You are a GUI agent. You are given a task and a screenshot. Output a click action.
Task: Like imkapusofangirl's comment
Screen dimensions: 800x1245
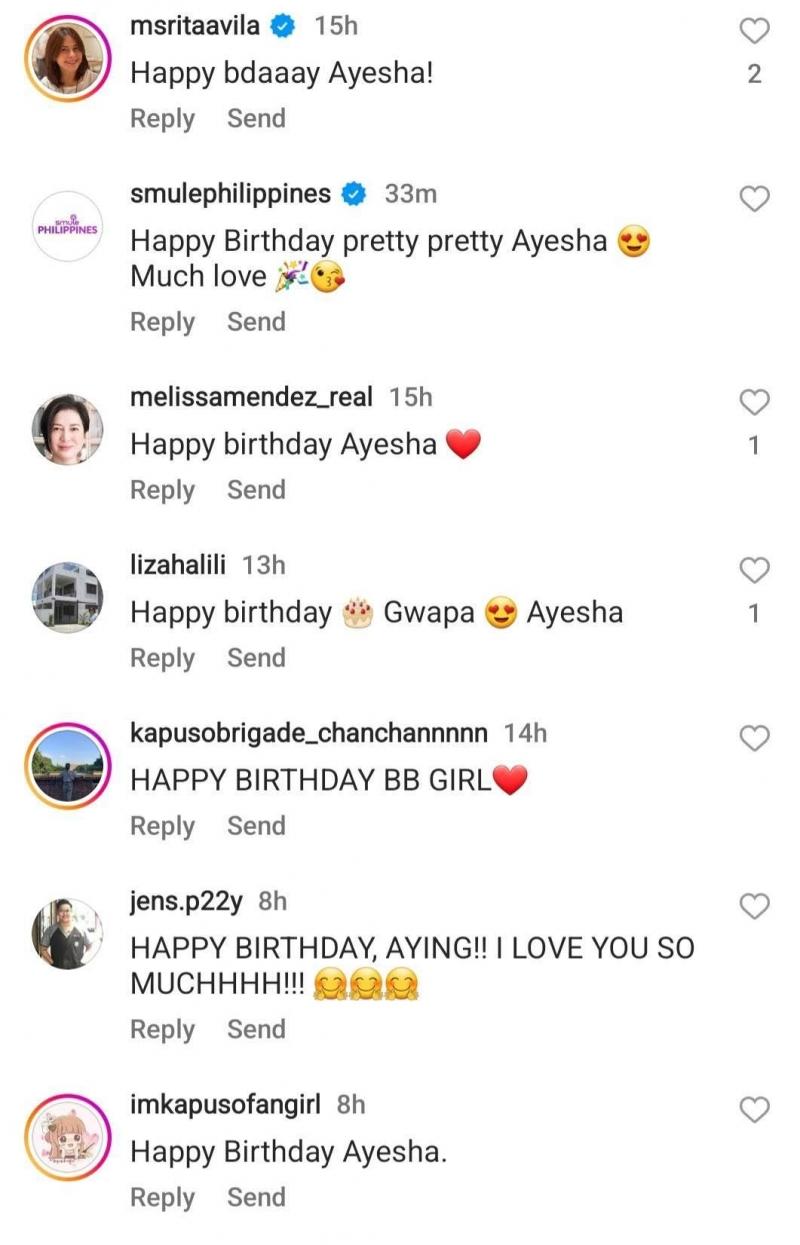pyautogui.click(x=754, y=1110)
